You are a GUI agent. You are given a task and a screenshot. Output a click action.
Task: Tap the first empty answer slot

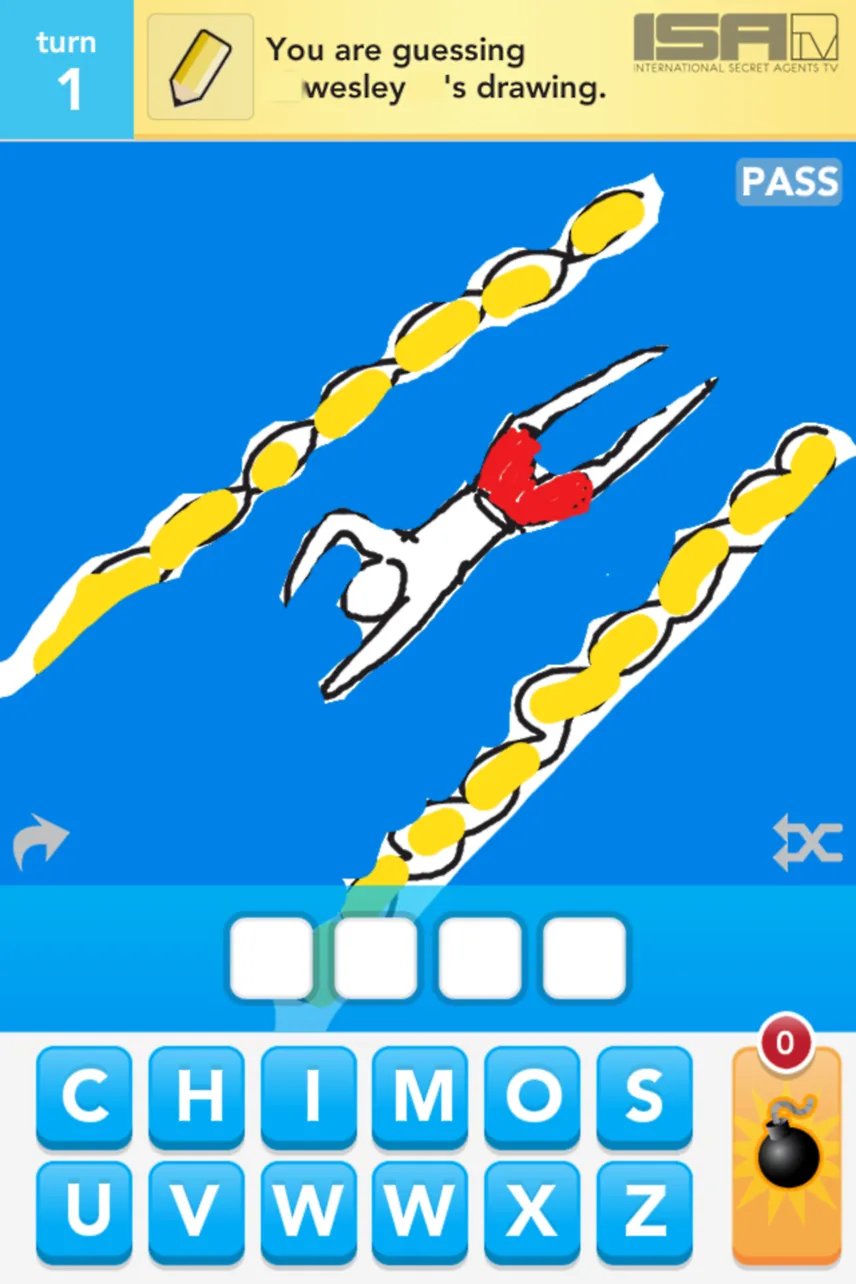point(272,958)
